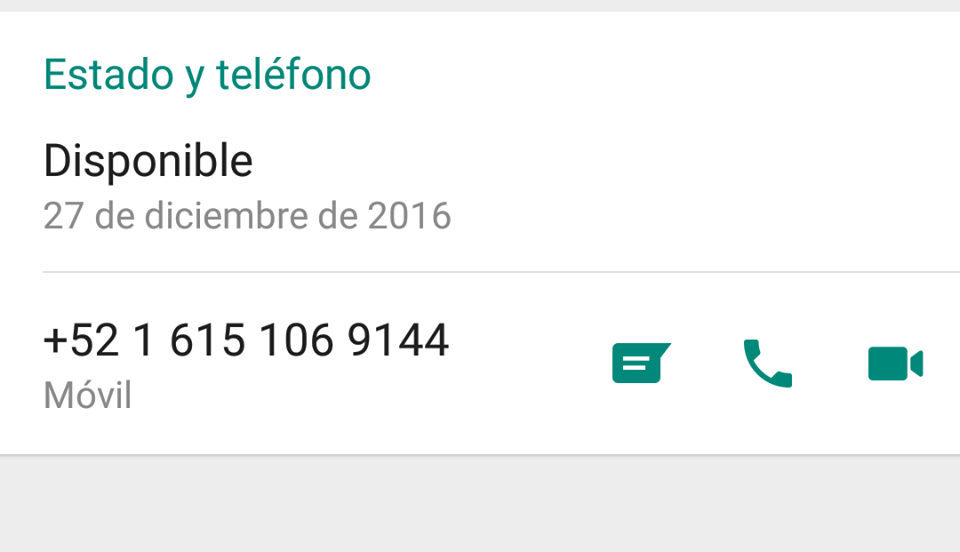The image size is (960, 552).
Task: Start a voice call with this contact
Action: pos(767,364)
